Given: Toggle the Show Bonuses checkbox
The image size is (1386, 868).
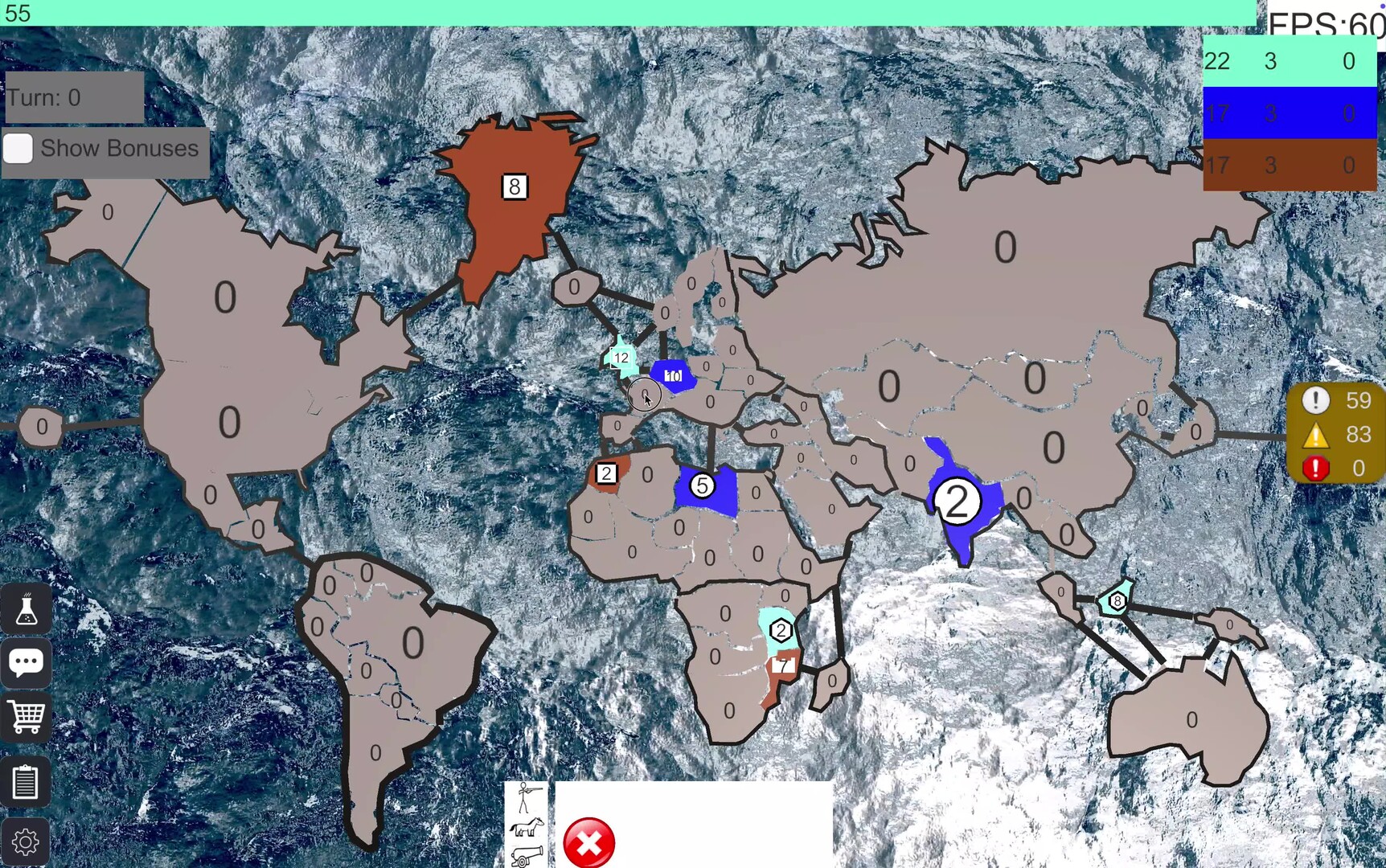Looking at the screenshot, I should pyautogui.click(x=18, y=149).
